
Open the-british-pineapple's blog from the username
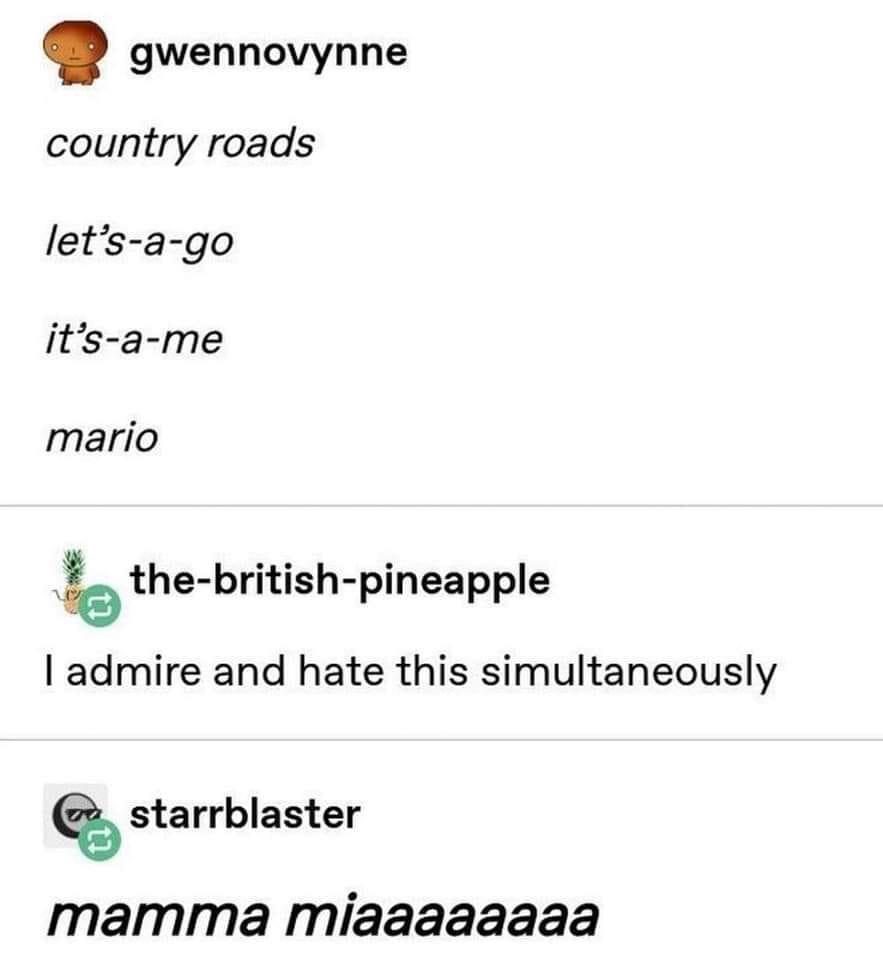[339, 579]
